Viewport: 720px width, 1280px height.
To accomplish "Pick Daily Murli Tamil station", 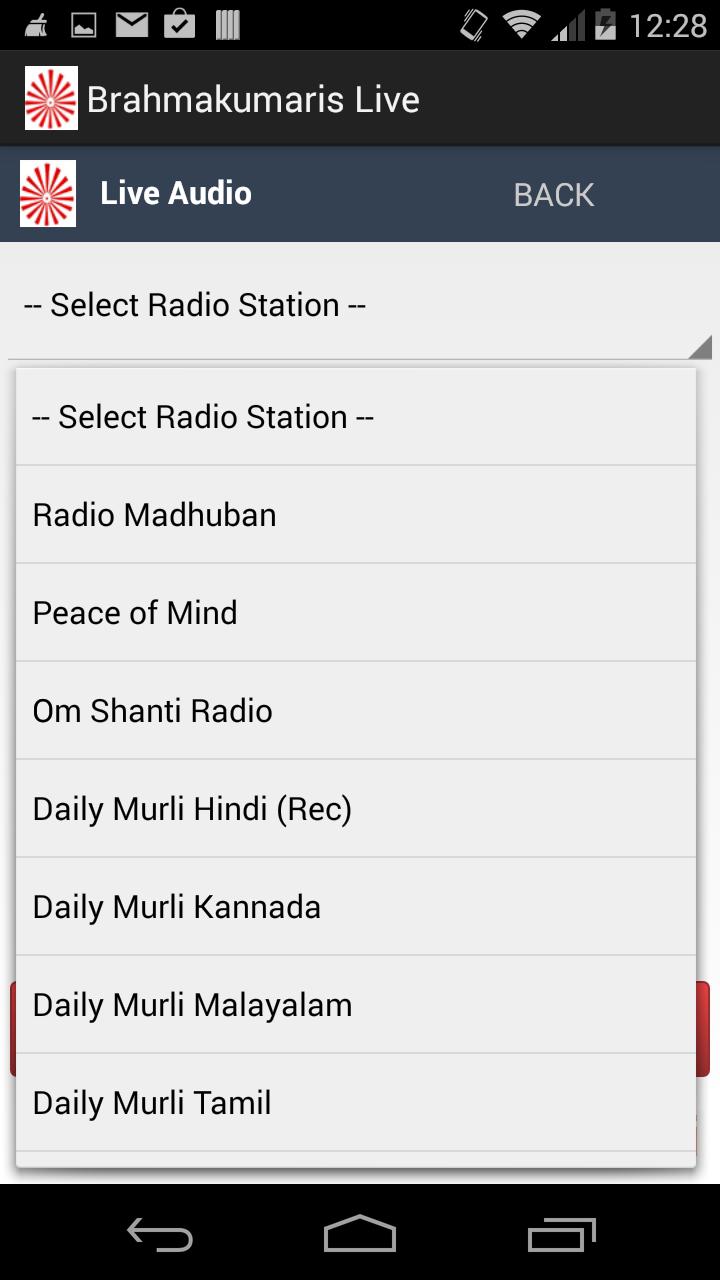I will tap(355, 1103).
